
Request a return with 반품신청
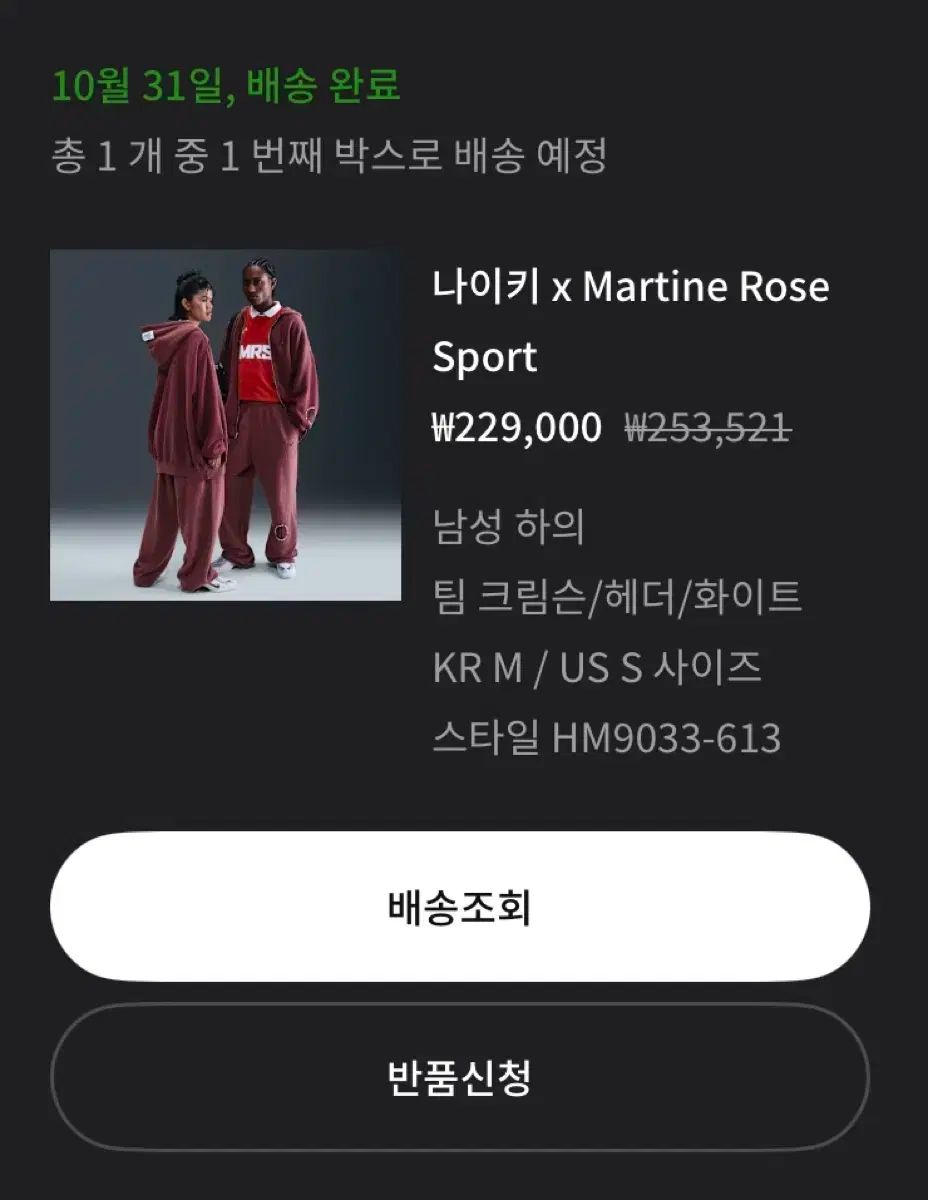click(x=459, y=1077)
